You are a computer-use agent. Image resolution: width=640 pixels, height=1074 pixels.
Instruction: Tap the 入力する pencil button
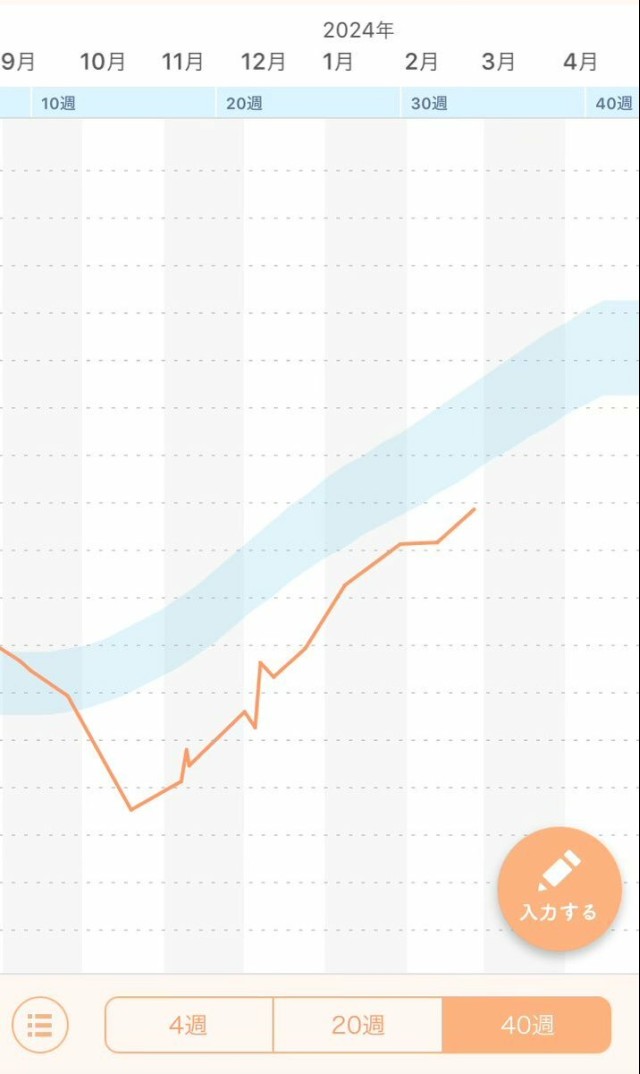[559, 888]
